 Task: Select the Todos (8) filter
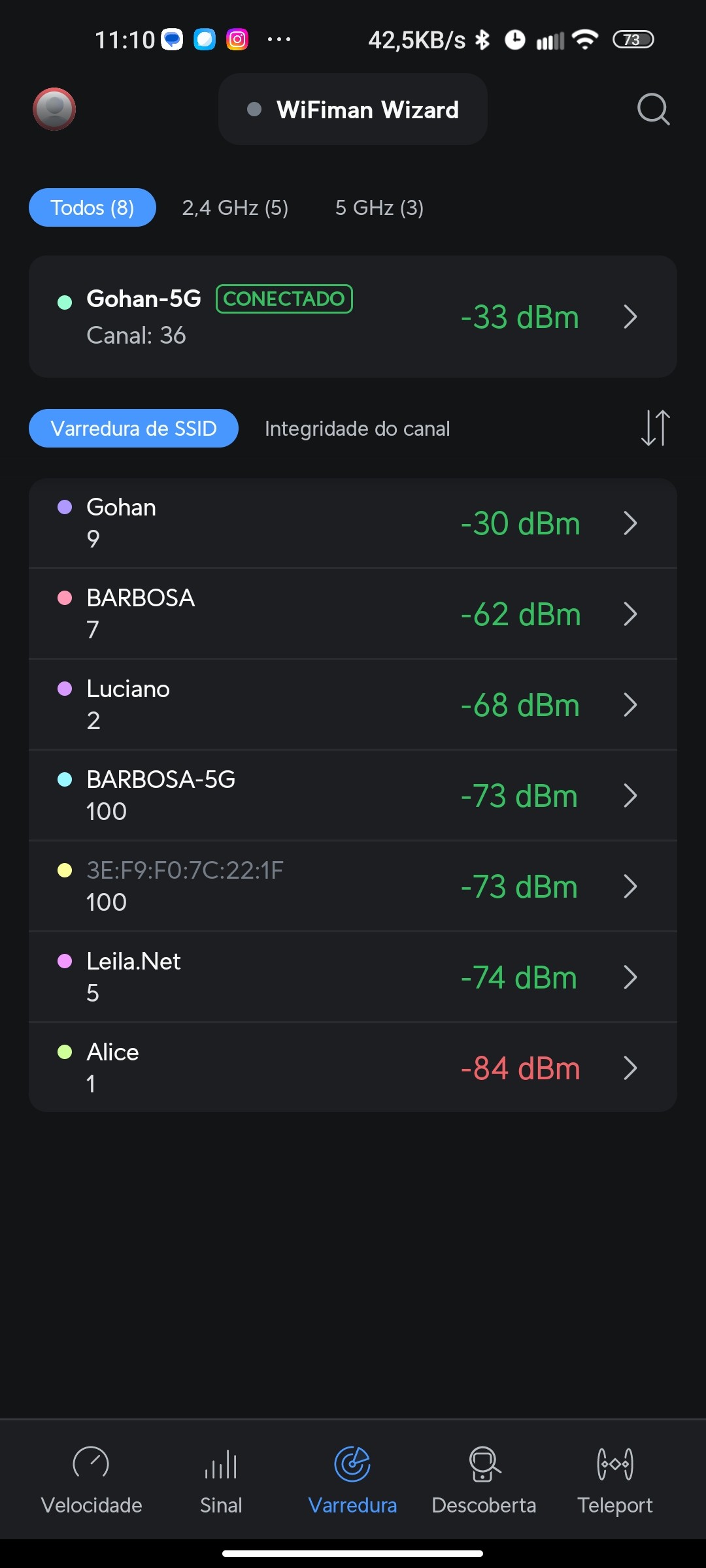tap(92, 208)
